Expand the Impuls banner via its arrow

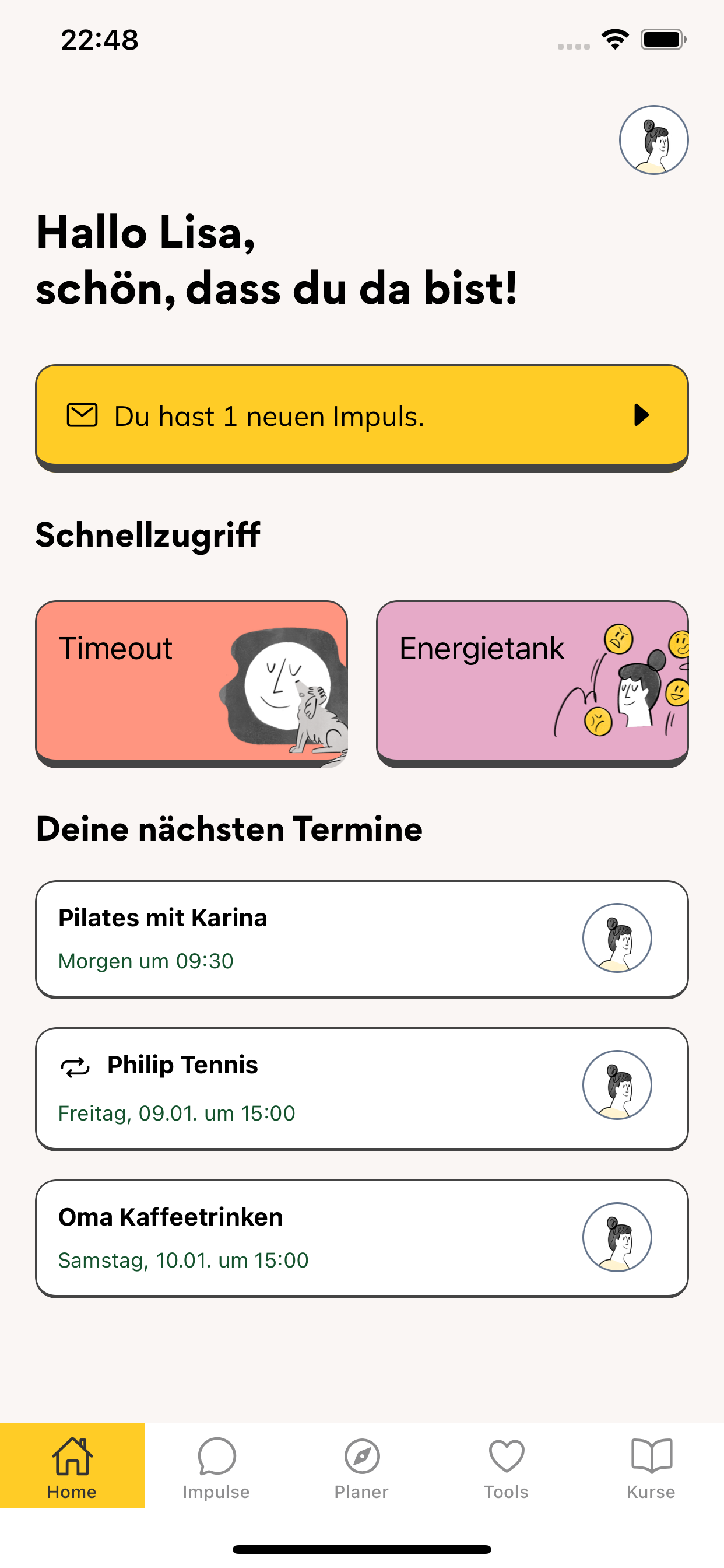(x=642, y=416)
